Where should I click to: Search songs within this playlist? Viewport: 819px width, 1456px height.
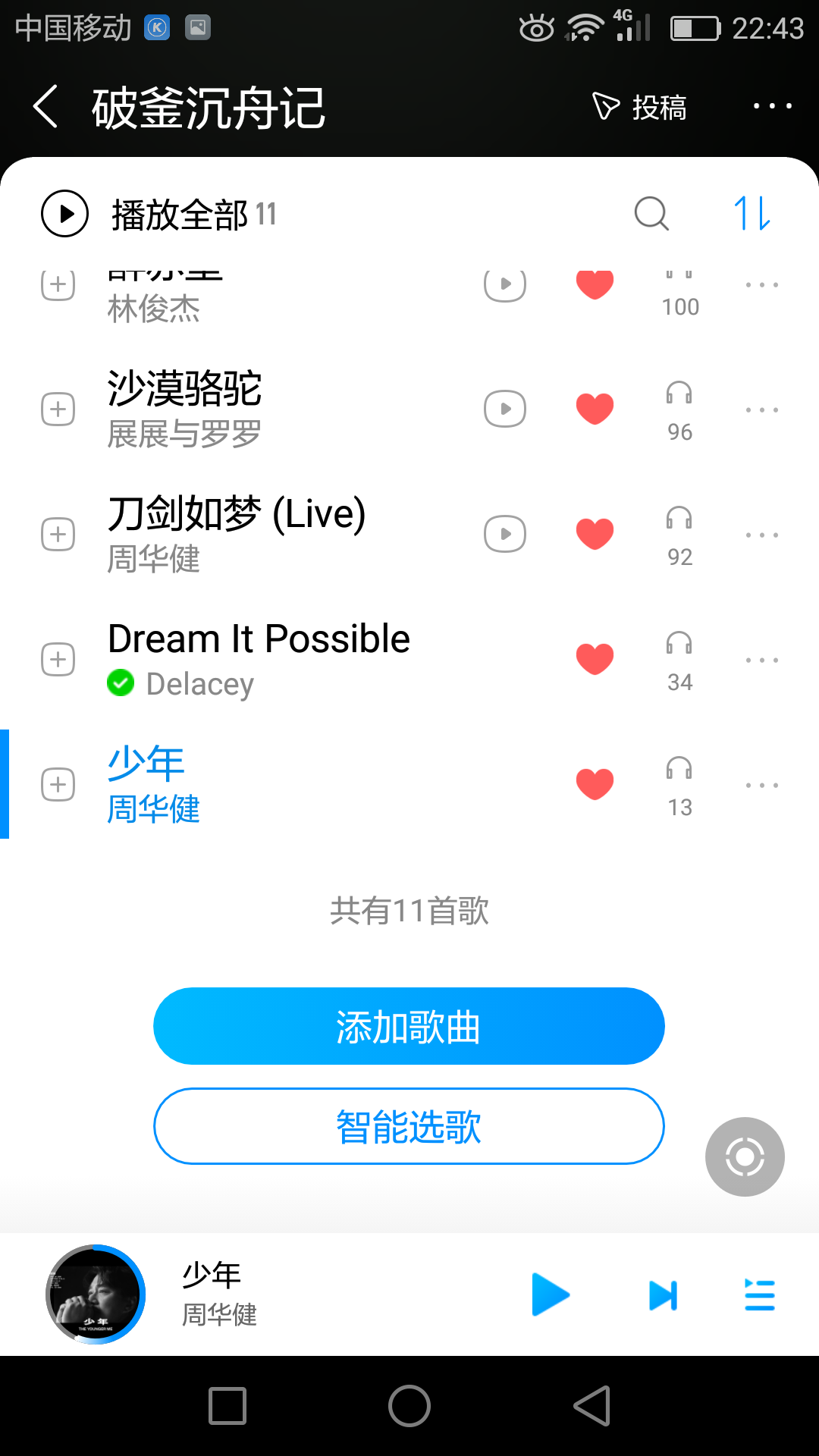click(651, 214)
